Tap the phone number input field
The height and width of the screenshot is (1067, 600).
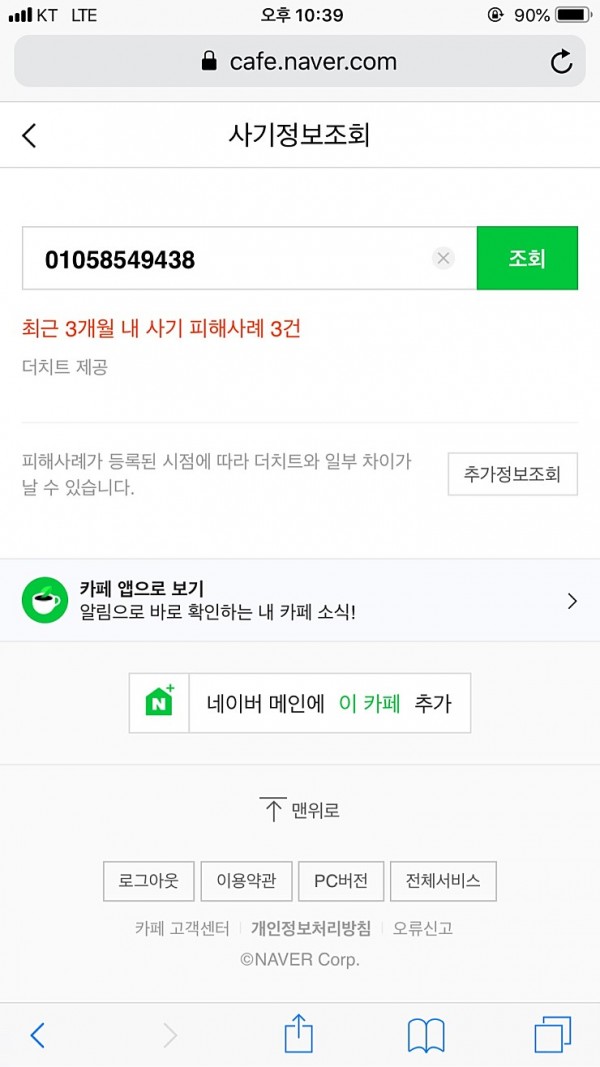(230, 260)
